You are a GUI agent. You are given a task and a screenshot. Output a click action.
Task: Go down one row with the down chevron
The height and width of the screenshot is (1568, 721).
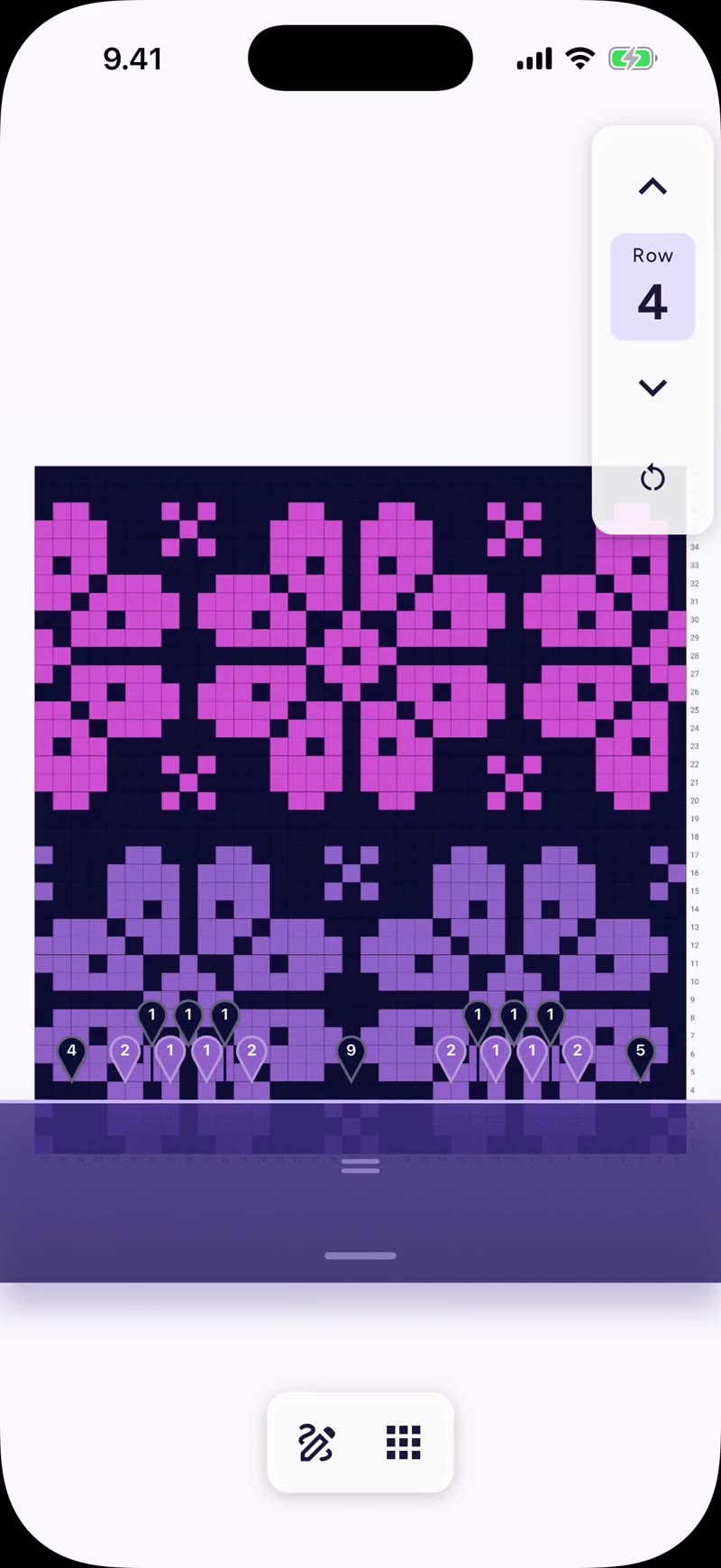[653, 387]
